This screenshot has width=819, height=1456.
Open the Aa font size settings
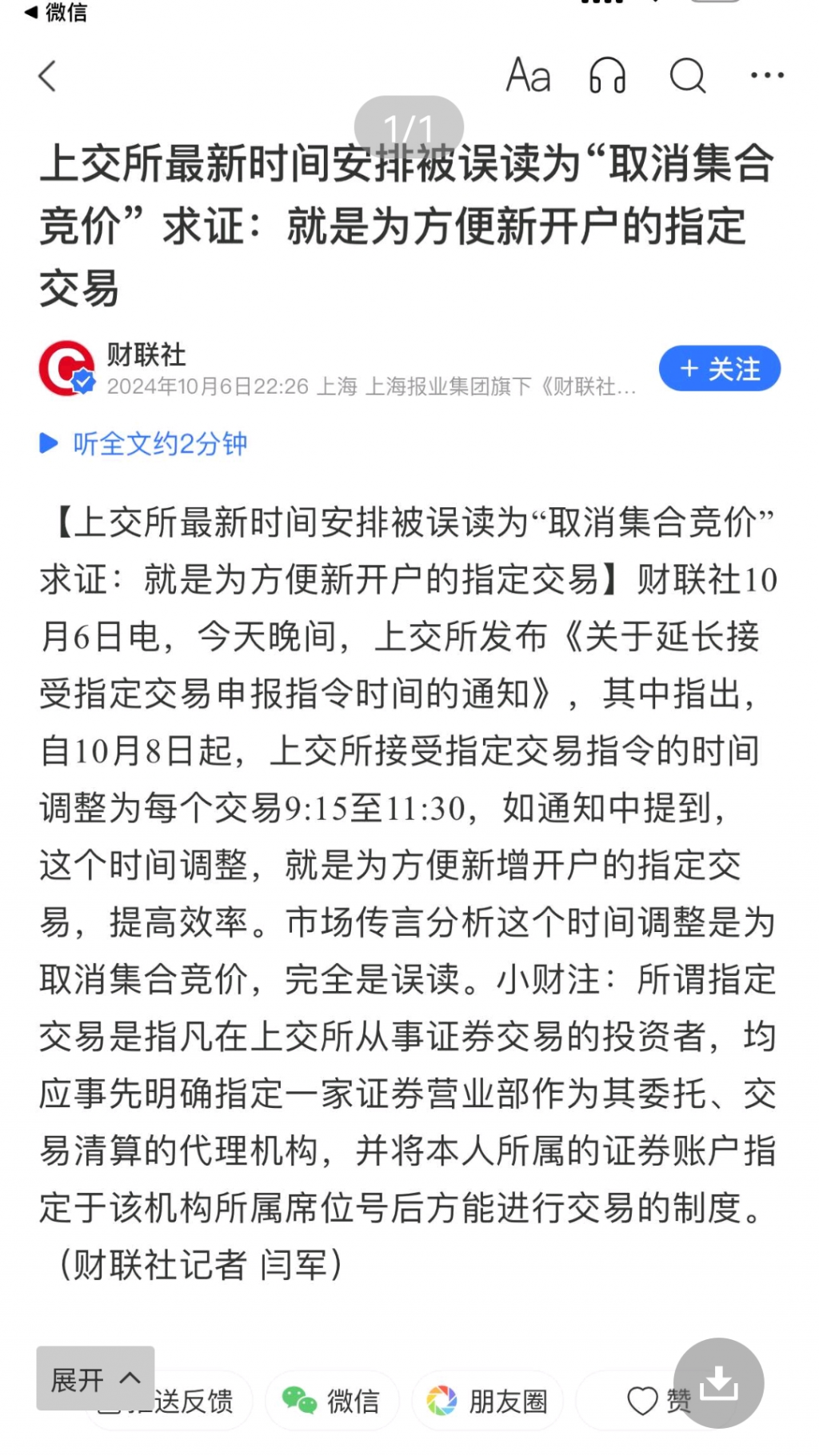point(528,77)
